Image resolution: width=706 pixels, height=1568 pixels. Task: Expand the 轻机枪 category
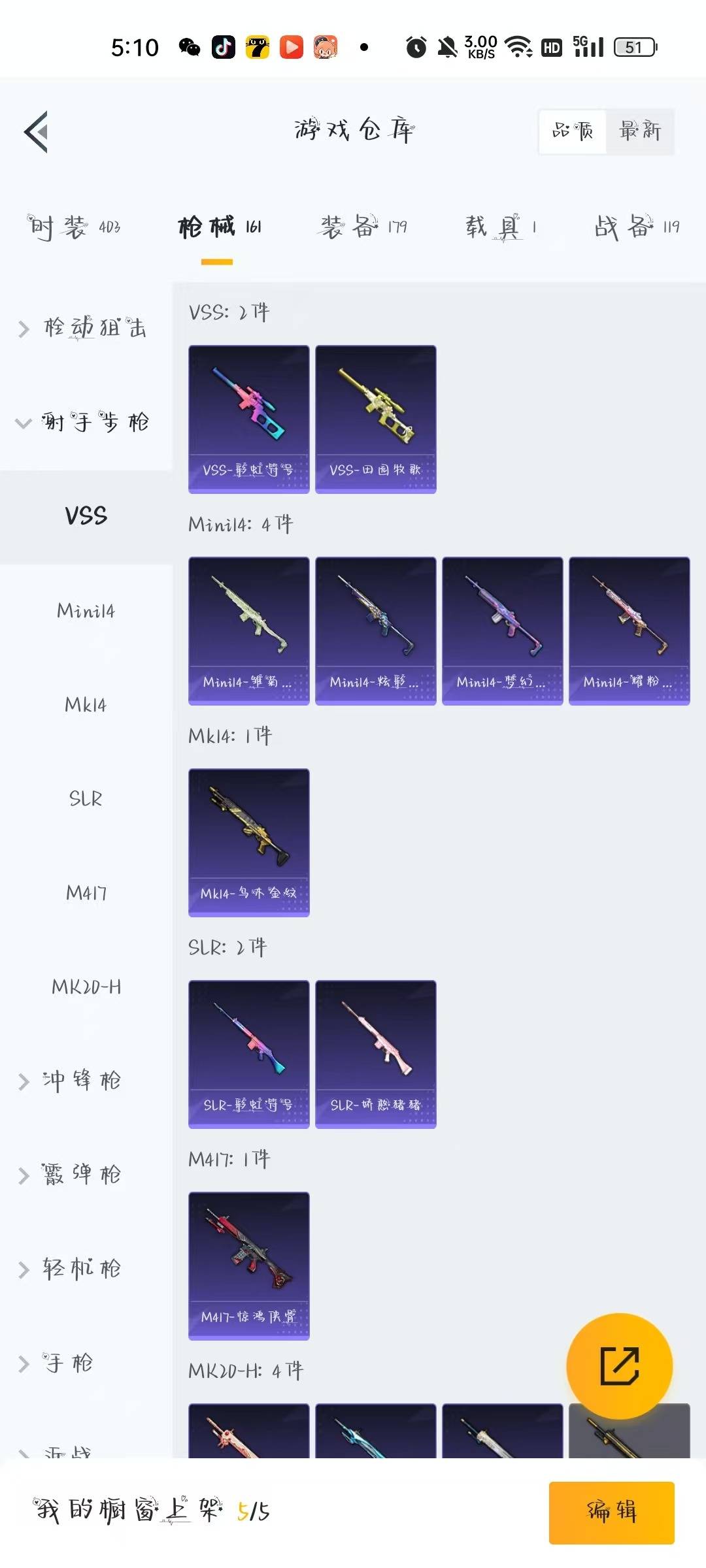tap(72, 1269)
